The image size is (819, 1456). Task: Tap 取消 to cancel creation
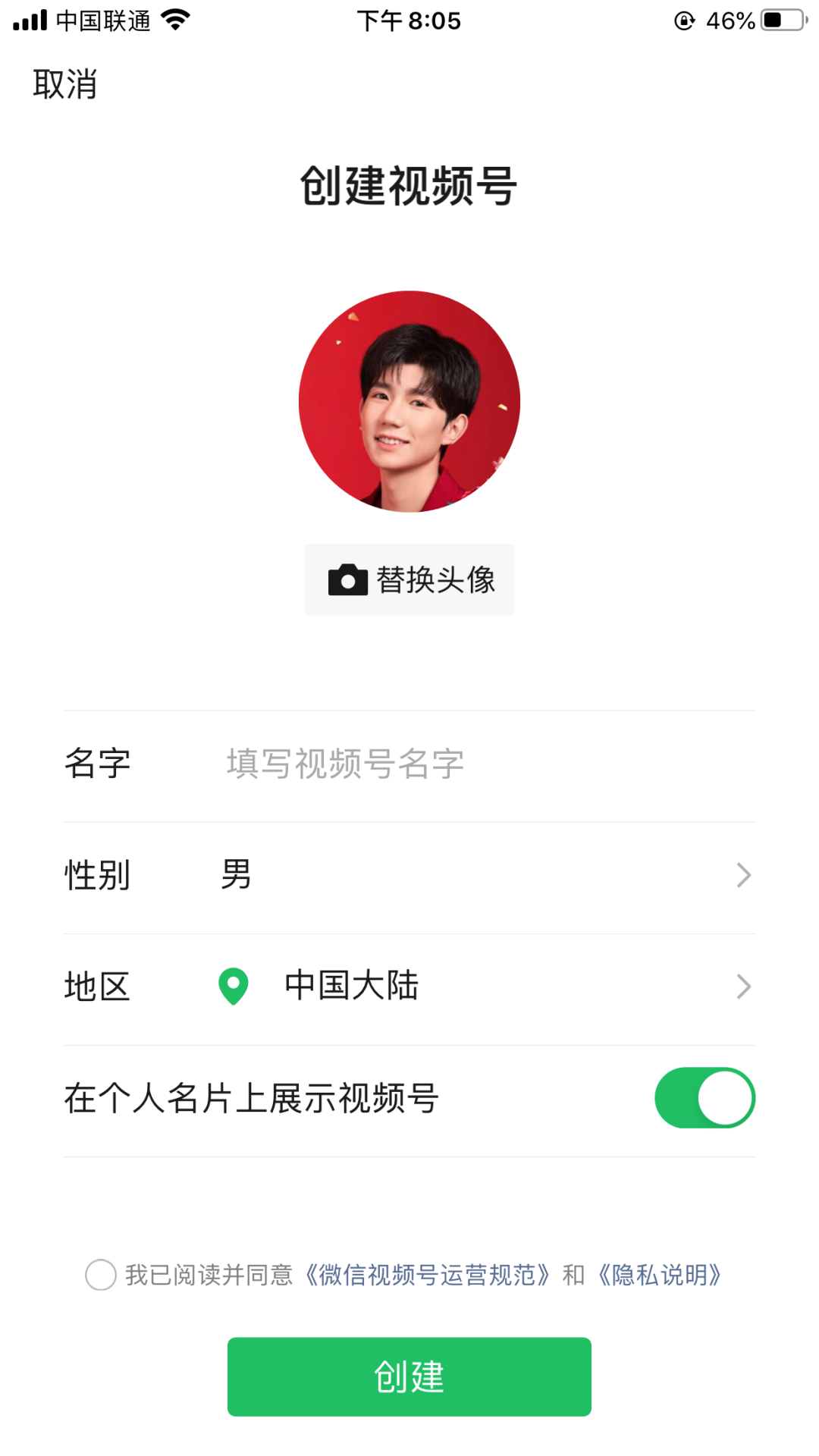[x=64, y=84]
